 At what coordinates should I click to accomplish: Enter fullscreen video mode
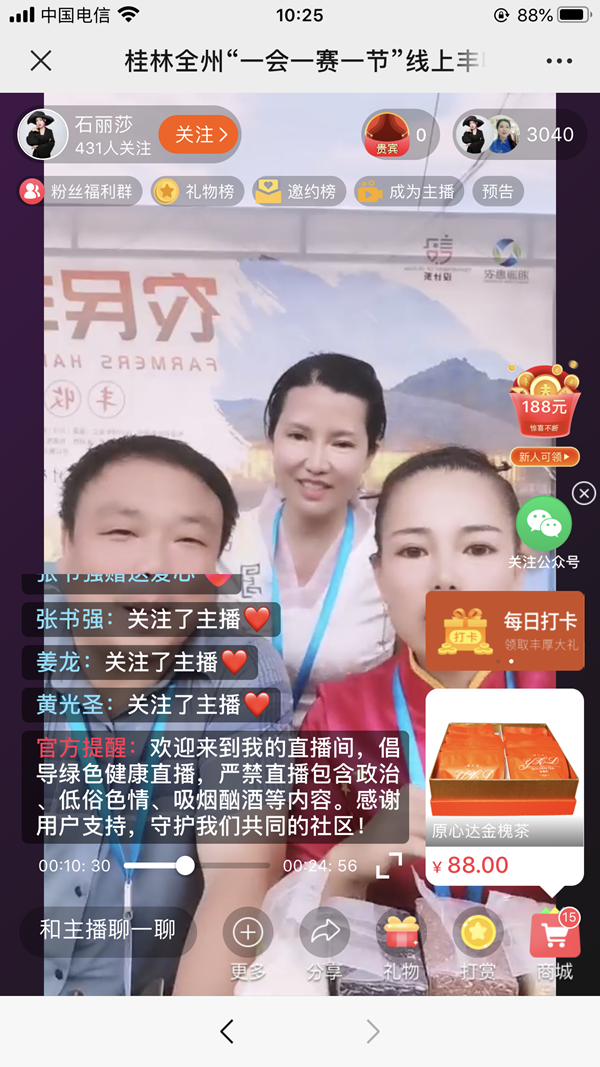[x=388, y=865]
